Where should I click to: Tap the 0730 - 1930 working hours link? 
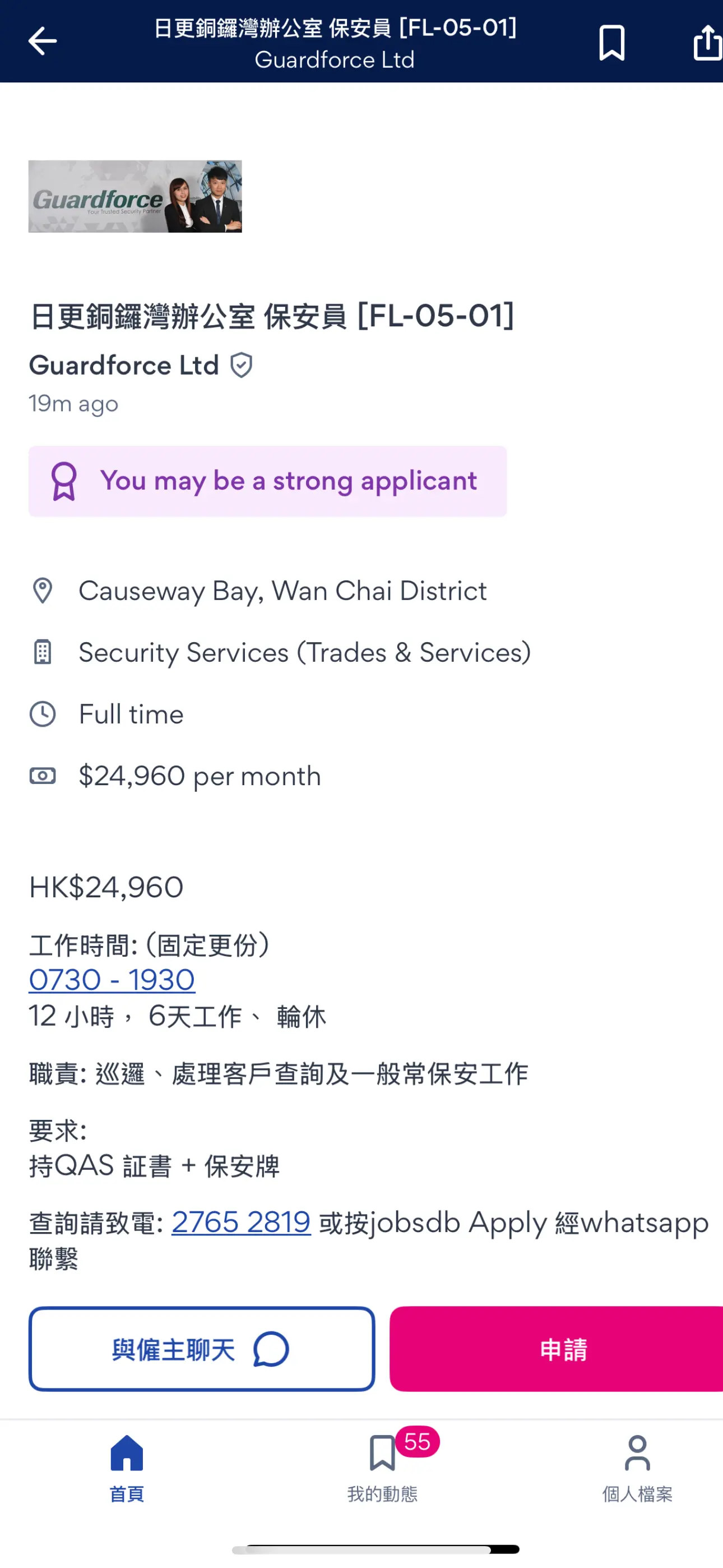pyautogui.click(x=112, y=979)
